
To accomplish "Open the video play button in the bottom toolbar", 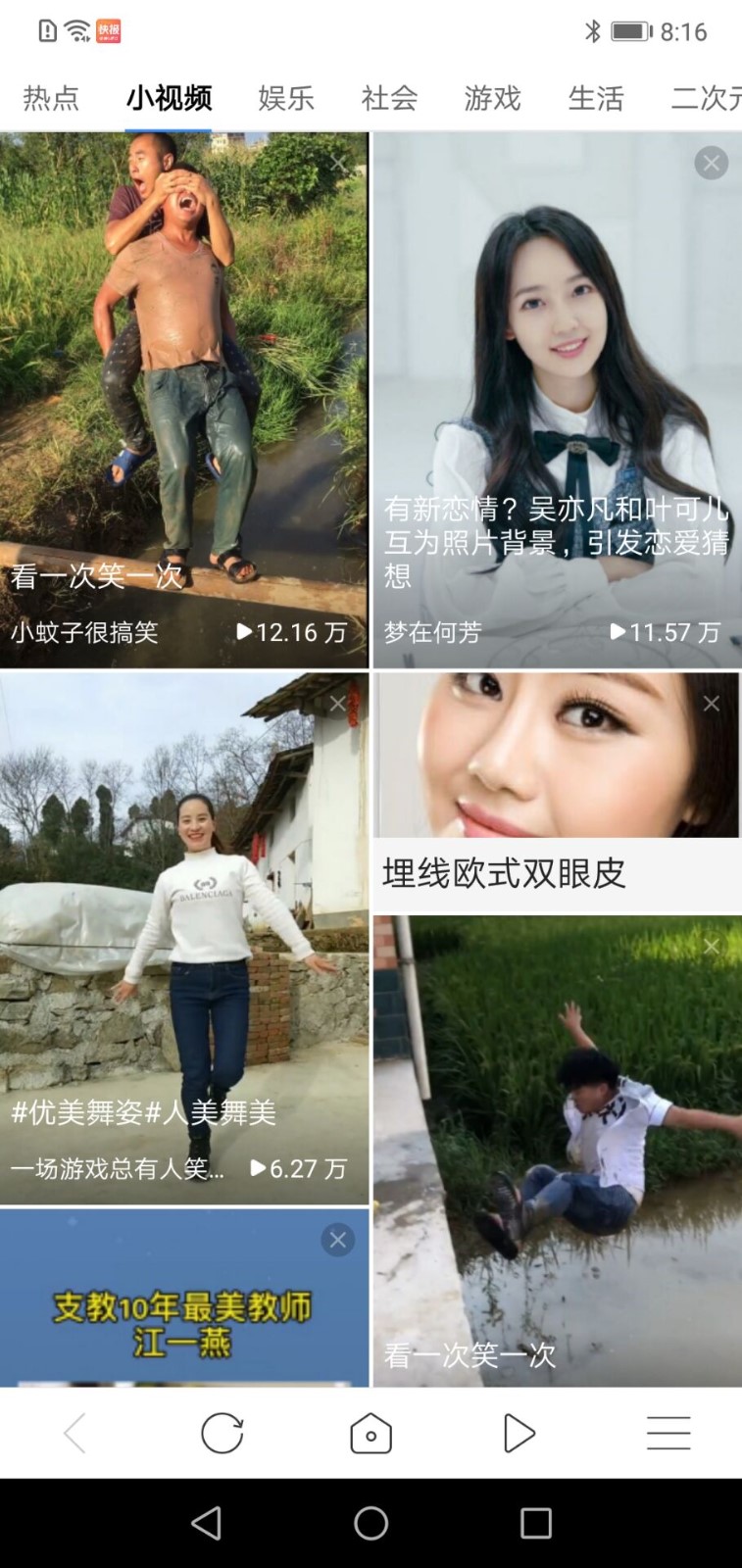I will (519, 1434).
